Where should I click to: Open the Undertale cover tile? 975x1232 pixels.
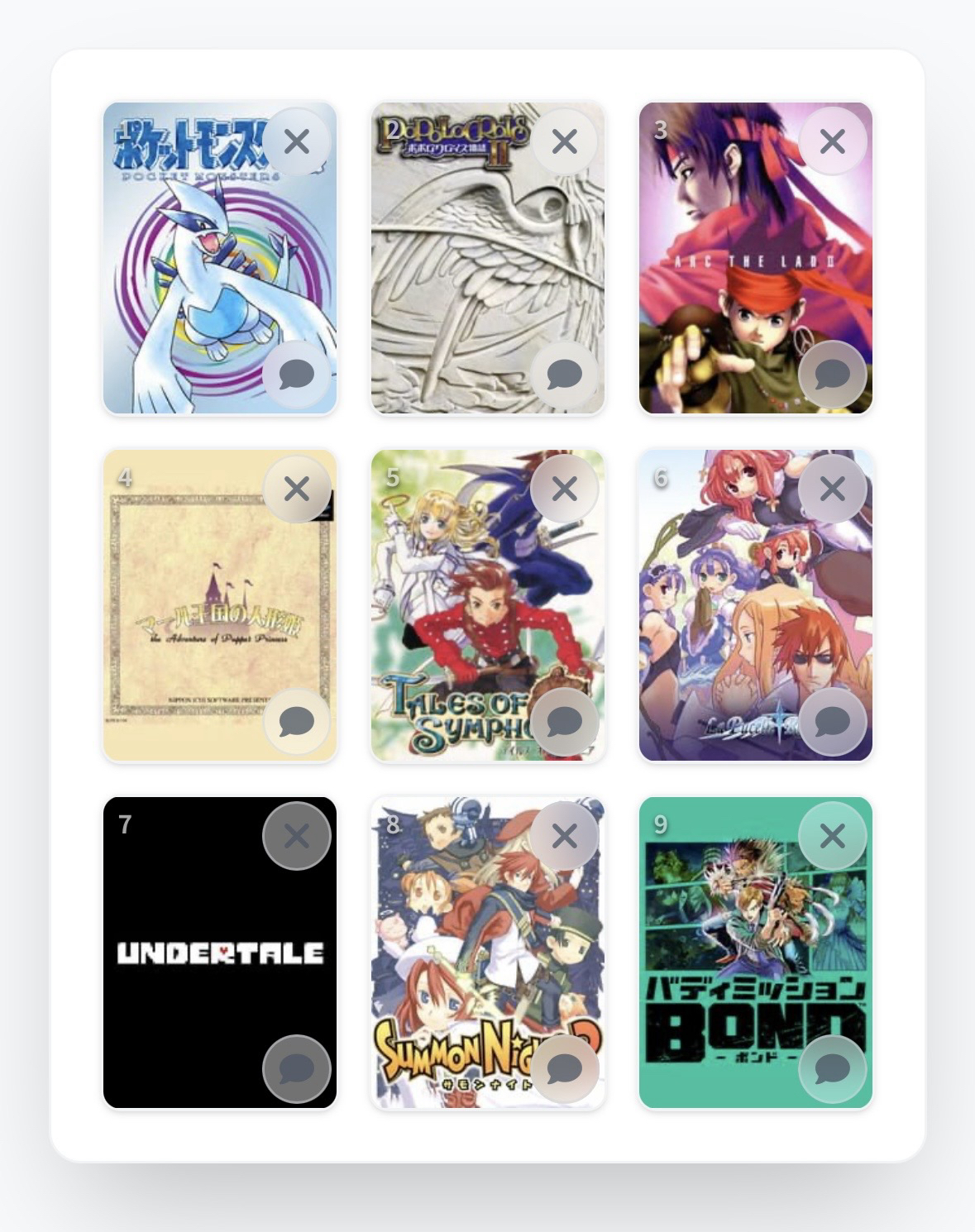[x=198, y=953]
